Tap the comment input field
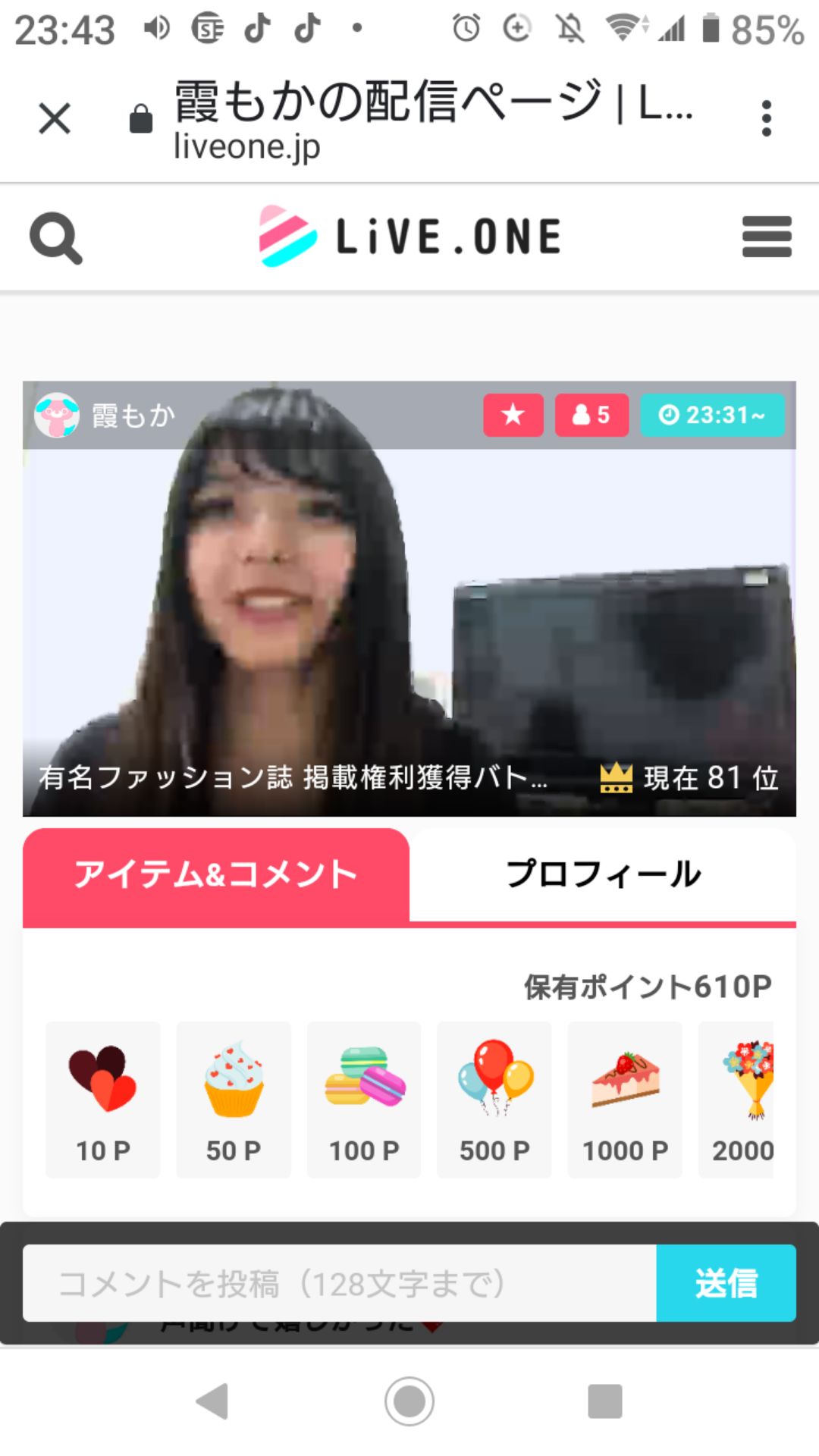The height and width of the screenshot is (1456, 819). click(x=341, y=1283)
